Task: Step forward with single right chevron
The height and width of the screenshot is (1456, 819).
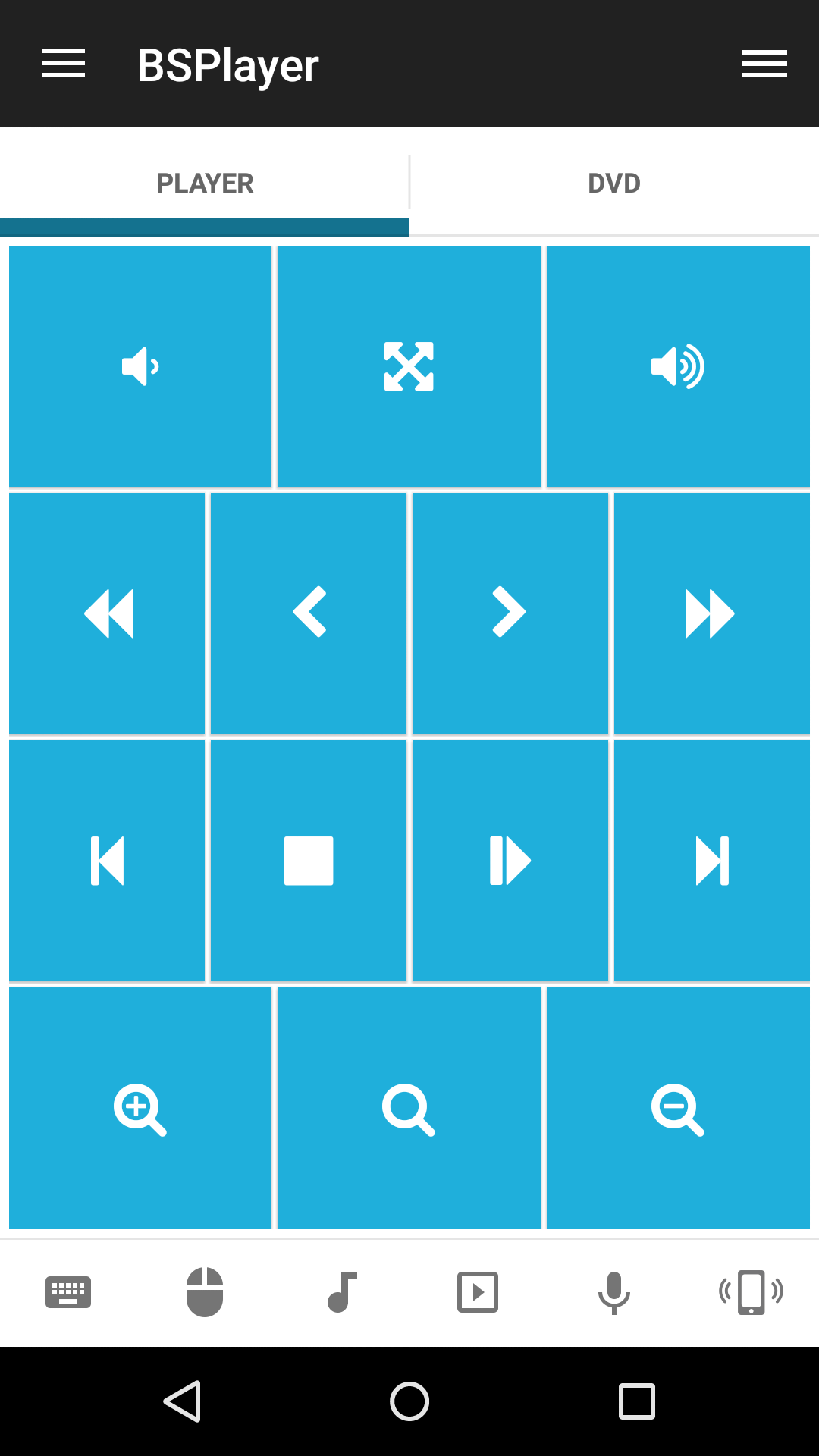Action: [510, 613]
